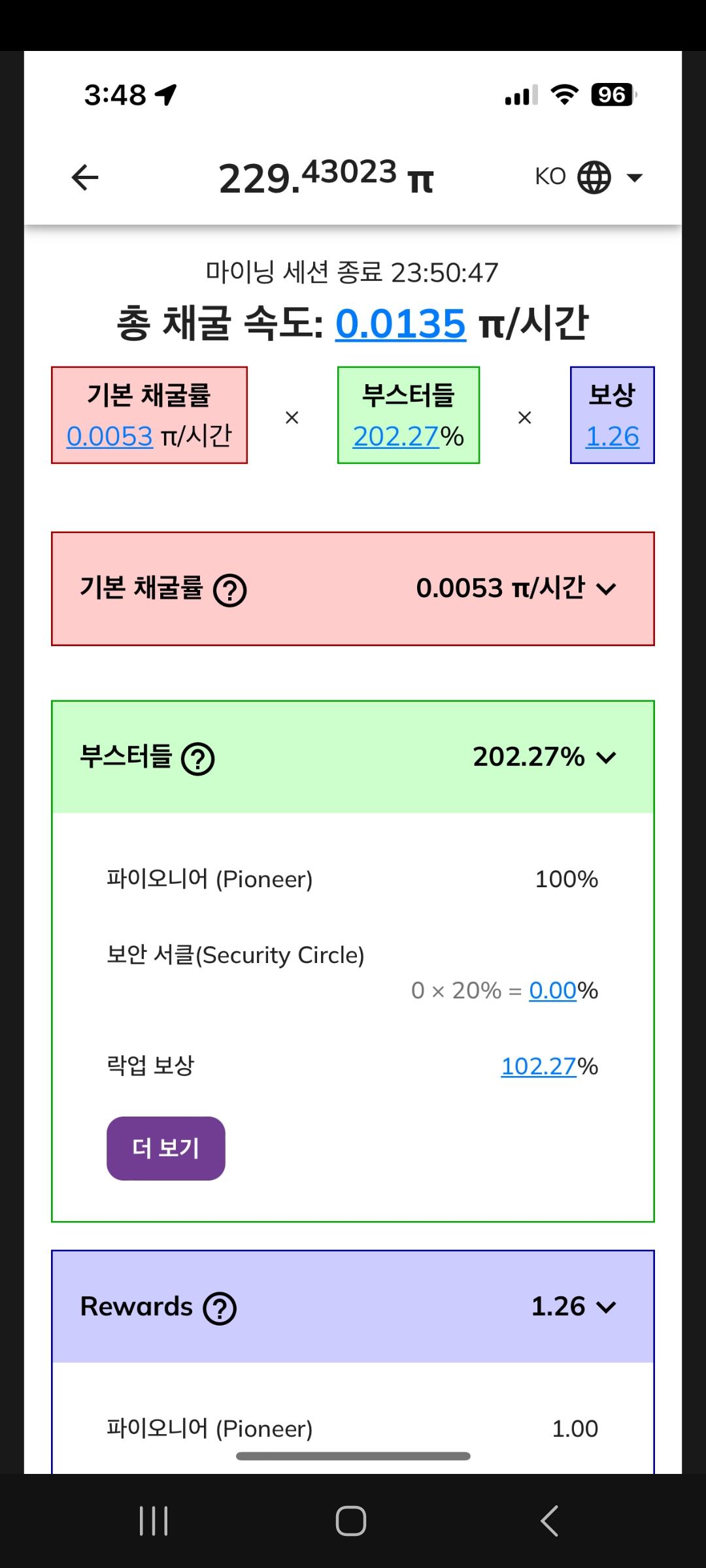Tap the help icon next to 기본 채굴률
706x1568 pixels.
point(232,590)
